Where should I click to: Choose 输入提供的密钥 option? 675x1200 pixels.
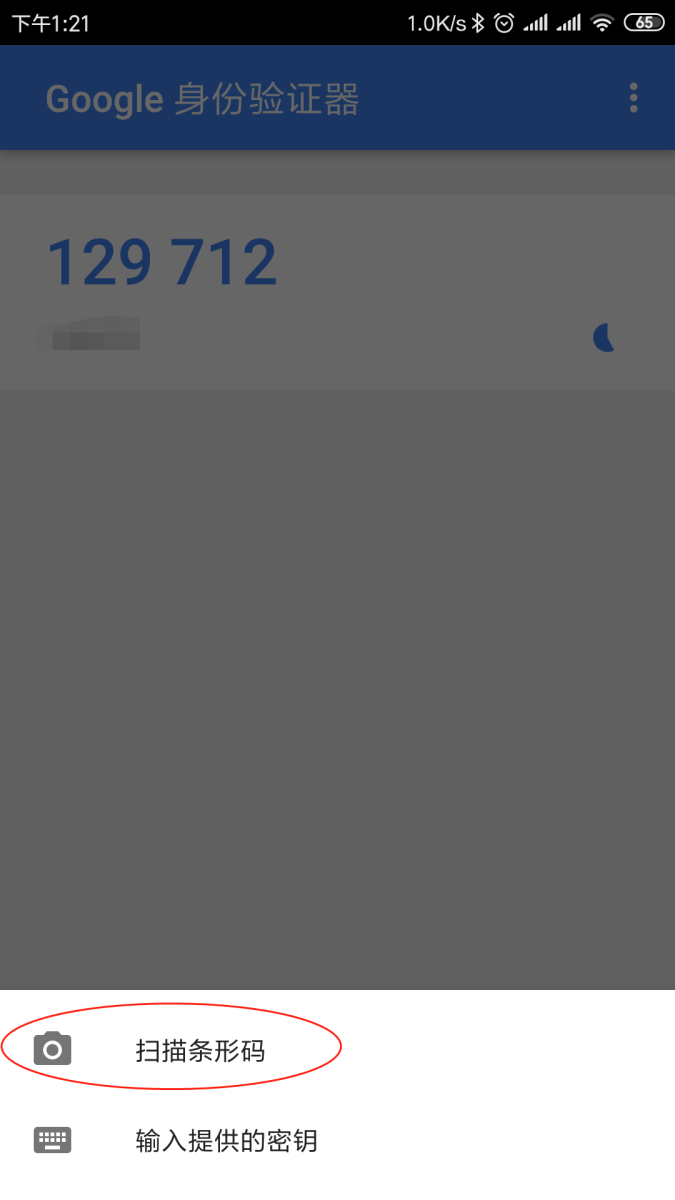pyautogui.click(x=337, y=1140)
